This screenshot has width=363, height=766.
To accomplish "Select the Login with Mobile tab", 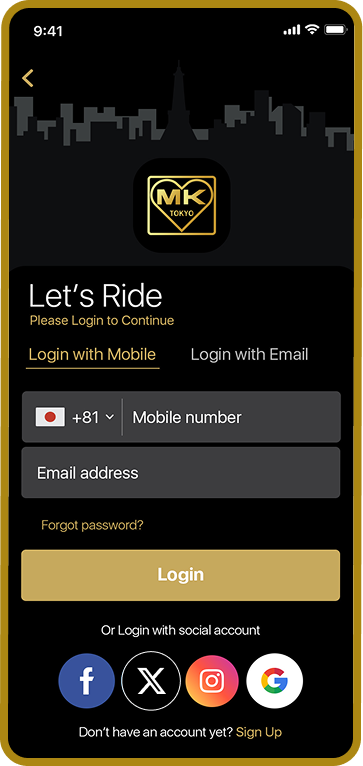I will (92, 354).
